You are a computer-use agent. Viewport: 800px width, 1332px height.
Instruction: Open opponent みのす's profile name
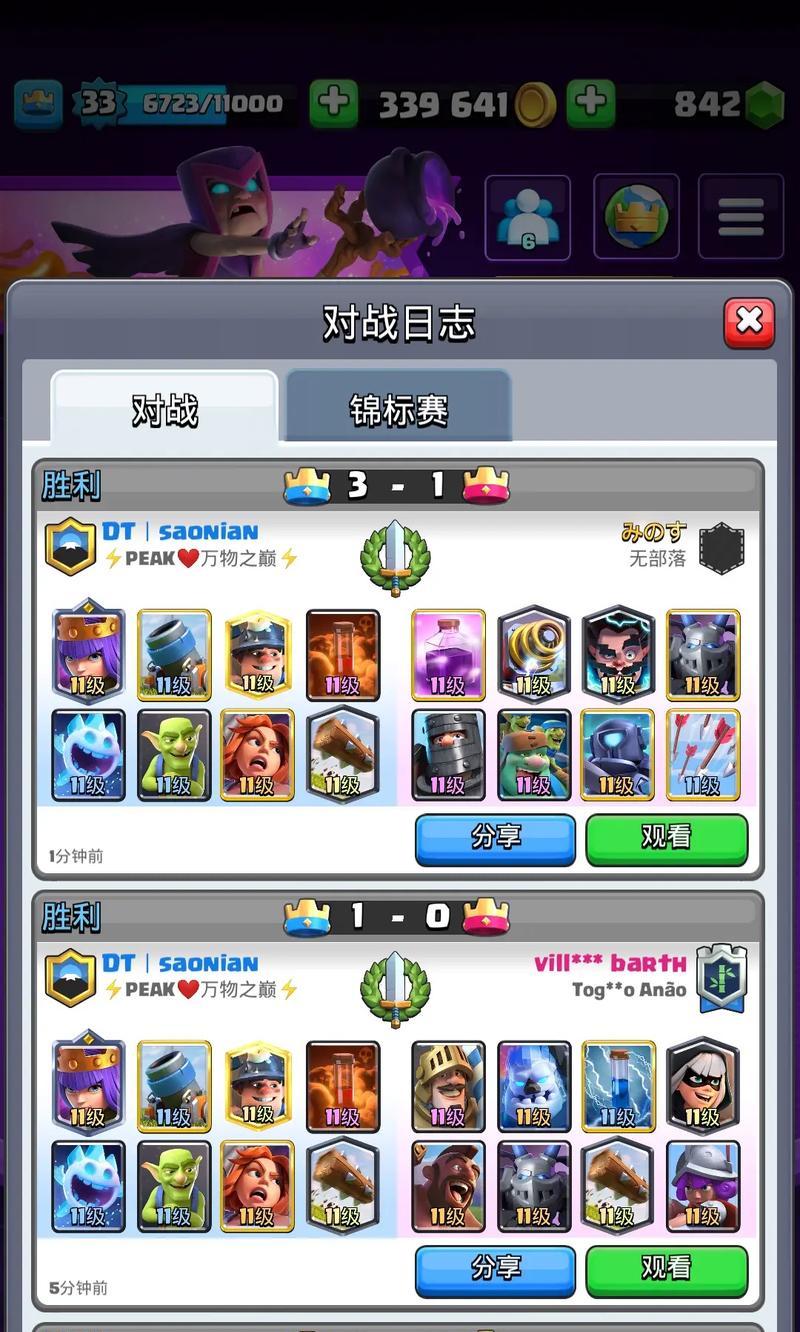pyautogui.click(x=653, y=532)
